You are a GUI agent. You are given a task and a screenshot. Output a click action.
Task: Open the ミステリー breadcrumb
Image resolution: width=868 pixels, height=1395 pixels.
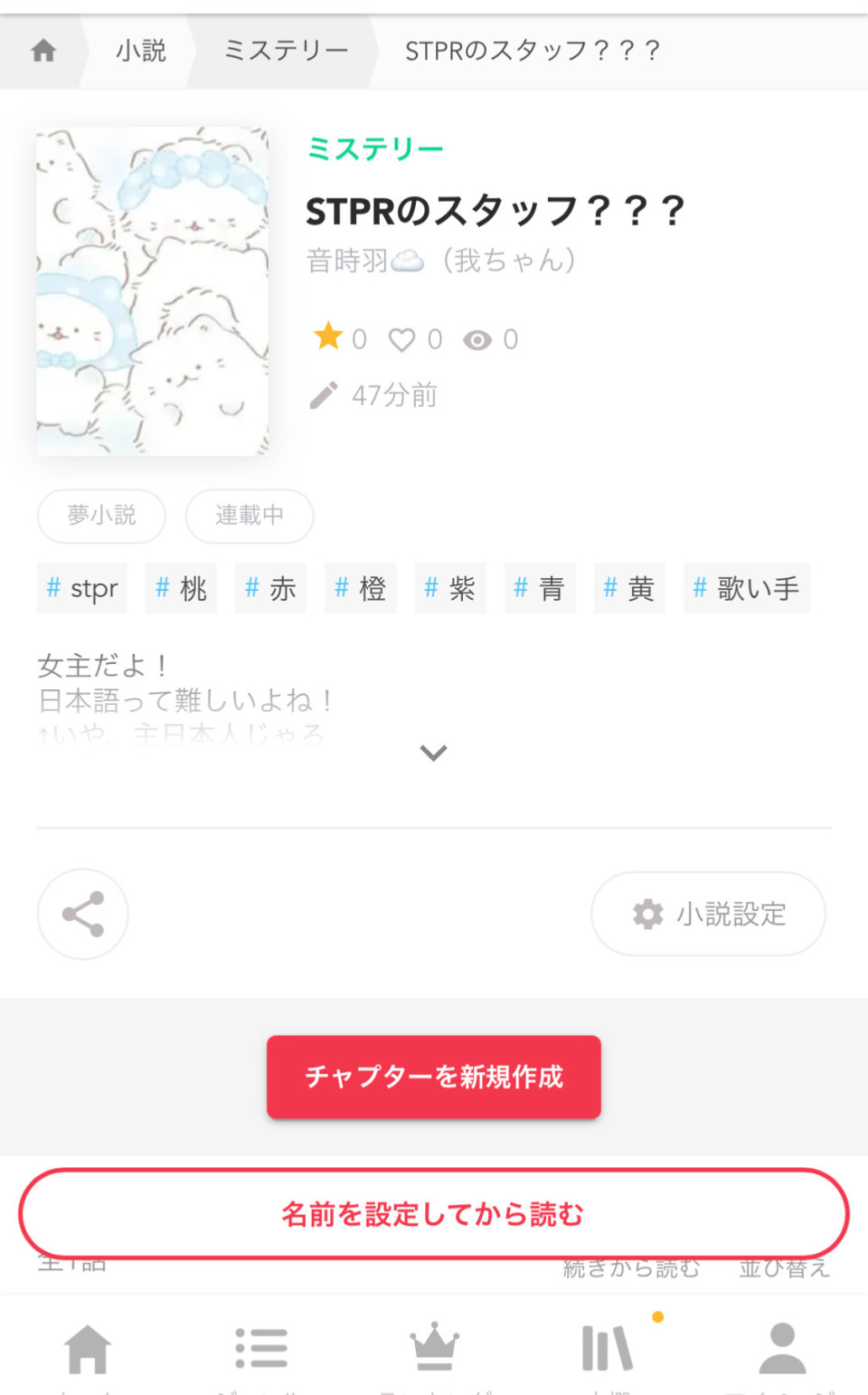(x=286, y=51)
